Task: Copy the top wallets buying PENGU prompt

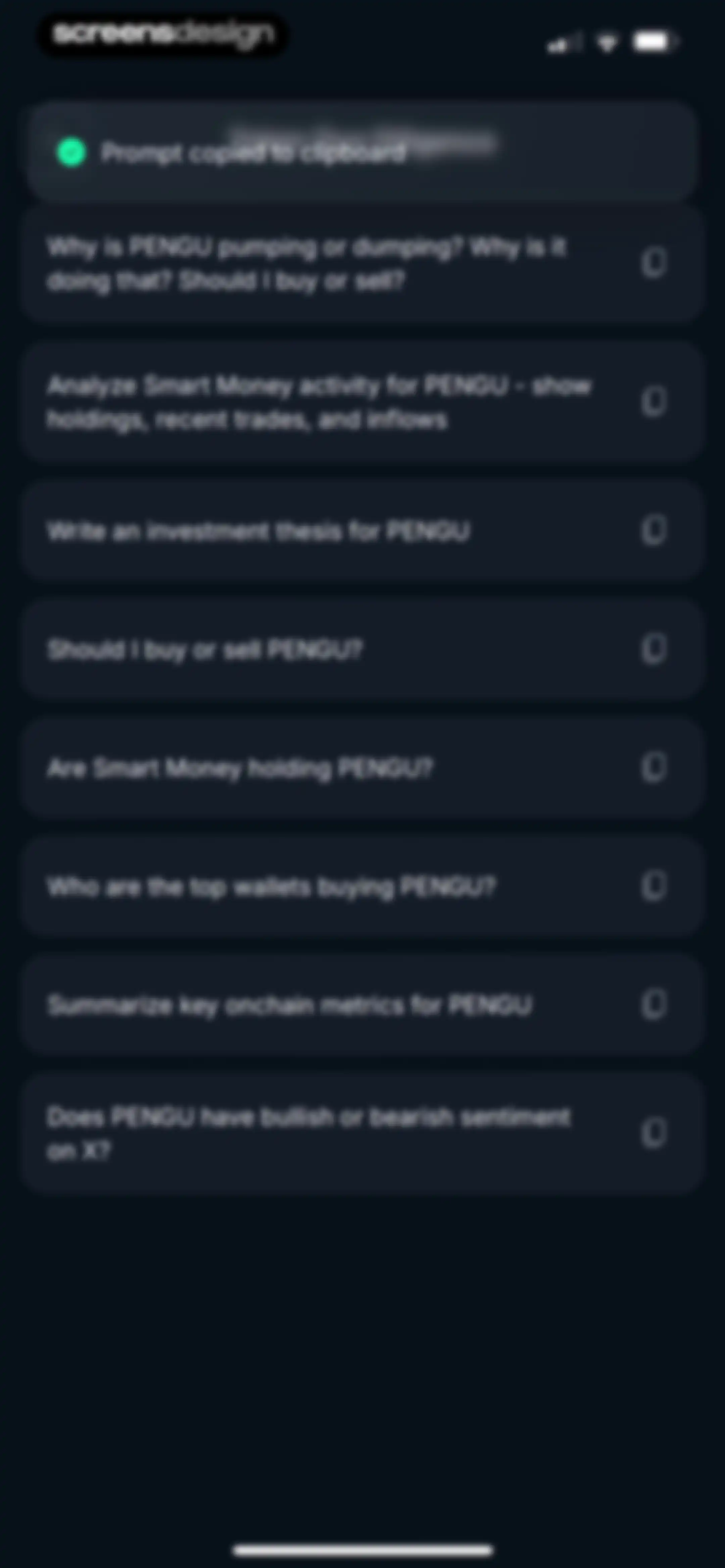Action: click(x=654, y=886)
